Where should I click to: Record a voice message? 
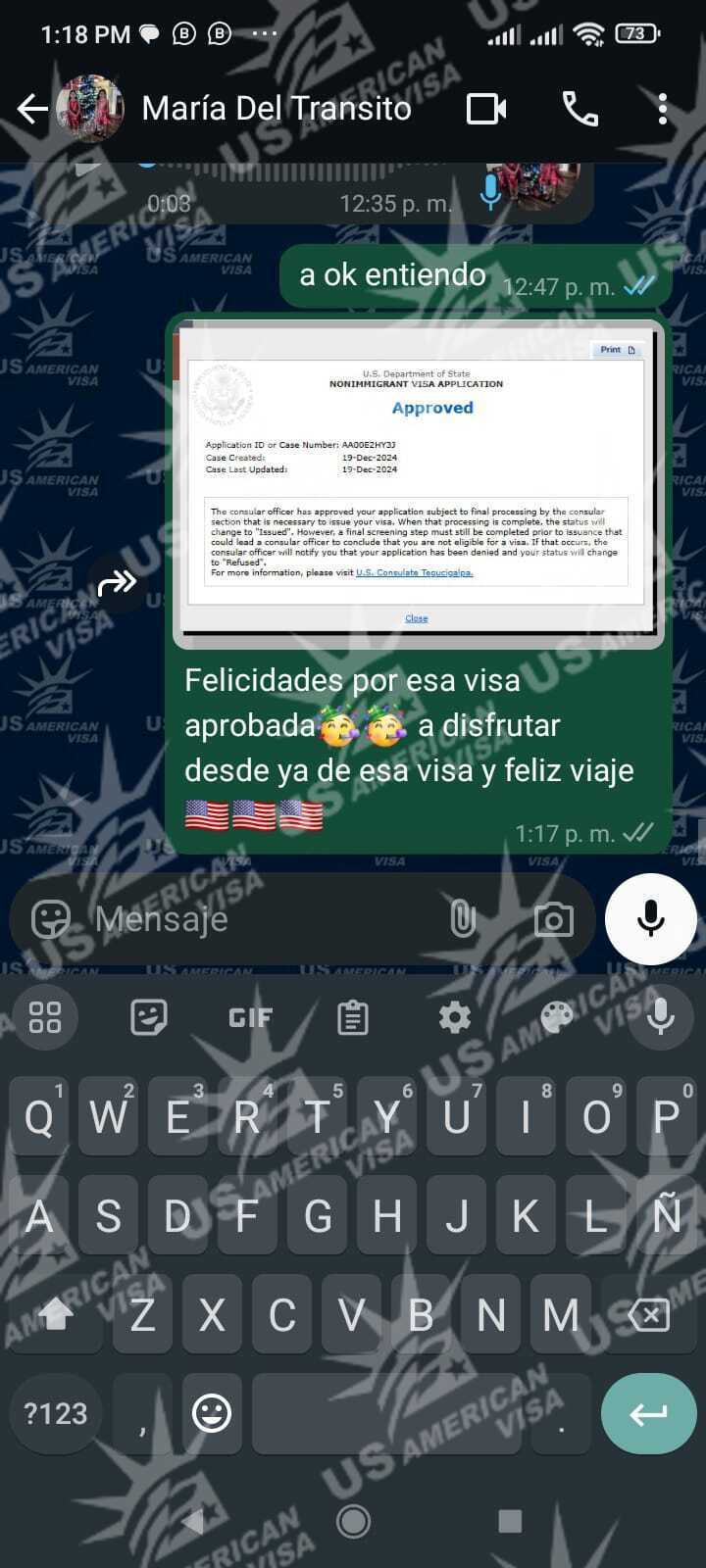[x=650, y=919]
